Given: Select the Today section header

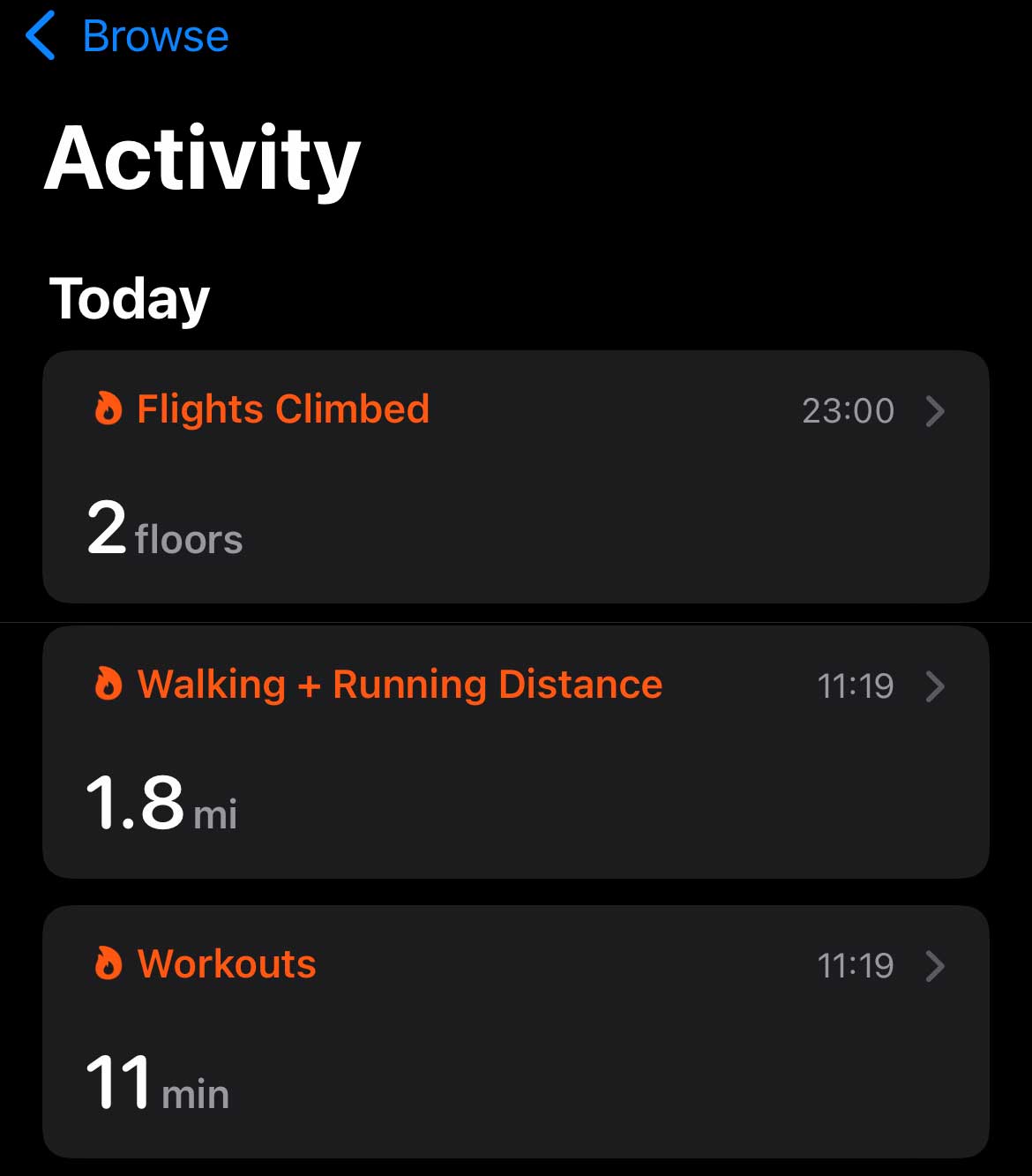Looking at the screenshot, I should [129, 298].
